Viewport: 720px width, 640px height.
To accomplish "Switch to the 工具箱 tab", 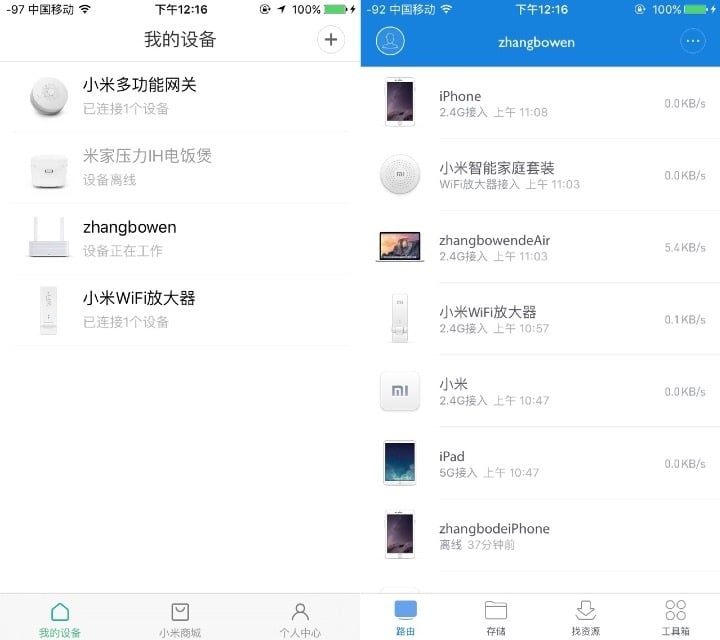I will (x=676, y=617).
